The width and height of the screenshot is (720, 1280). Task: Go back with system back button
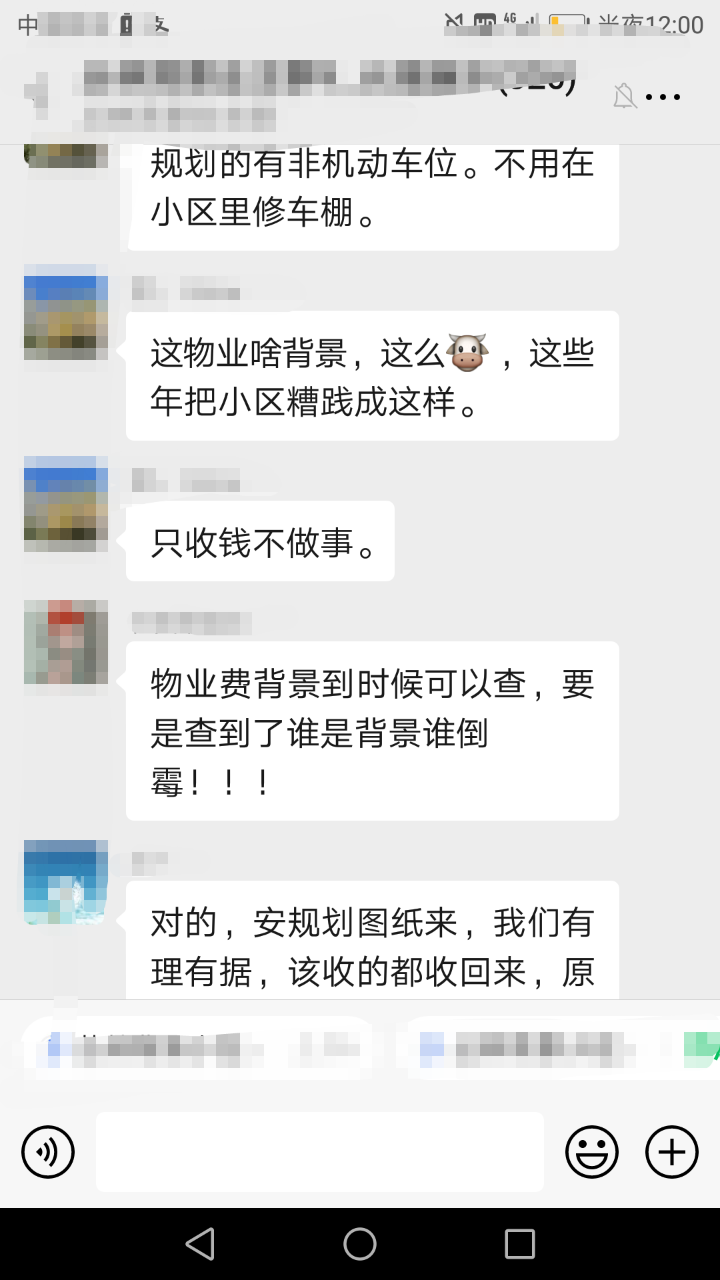200,1244
